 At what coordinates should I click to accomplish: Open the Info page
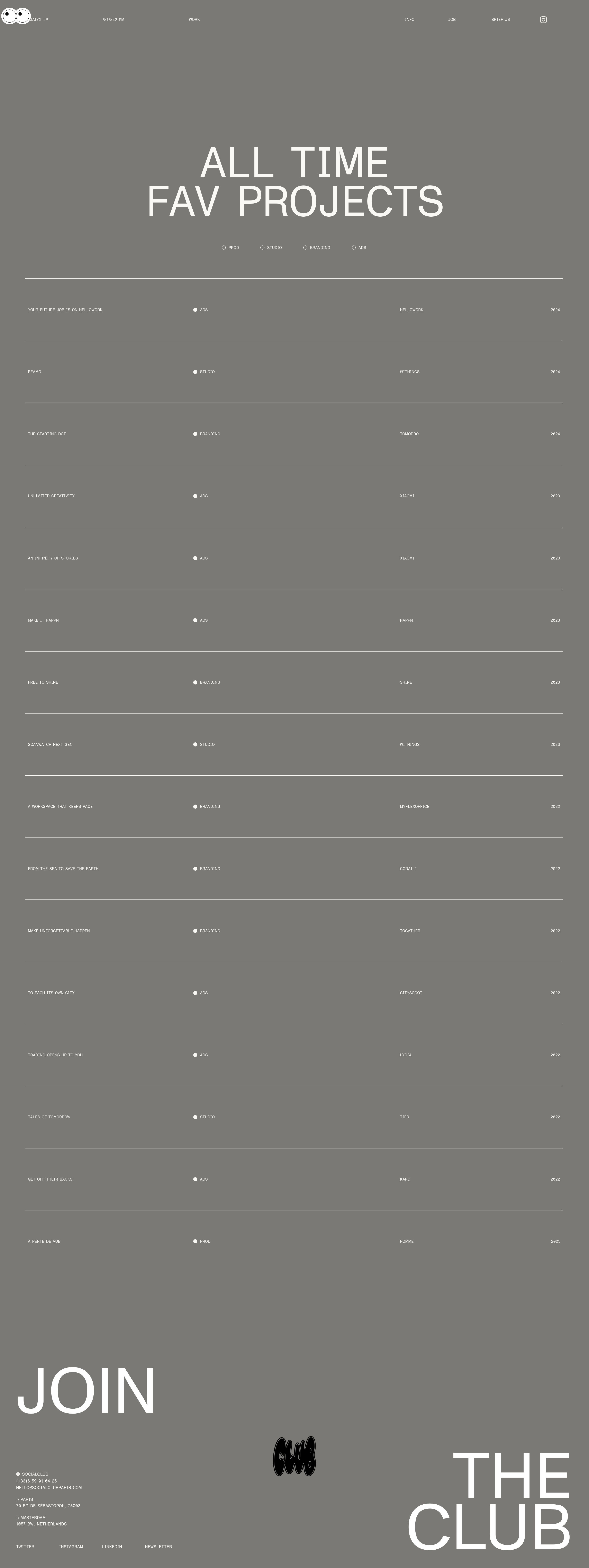[x=409, y=19]
